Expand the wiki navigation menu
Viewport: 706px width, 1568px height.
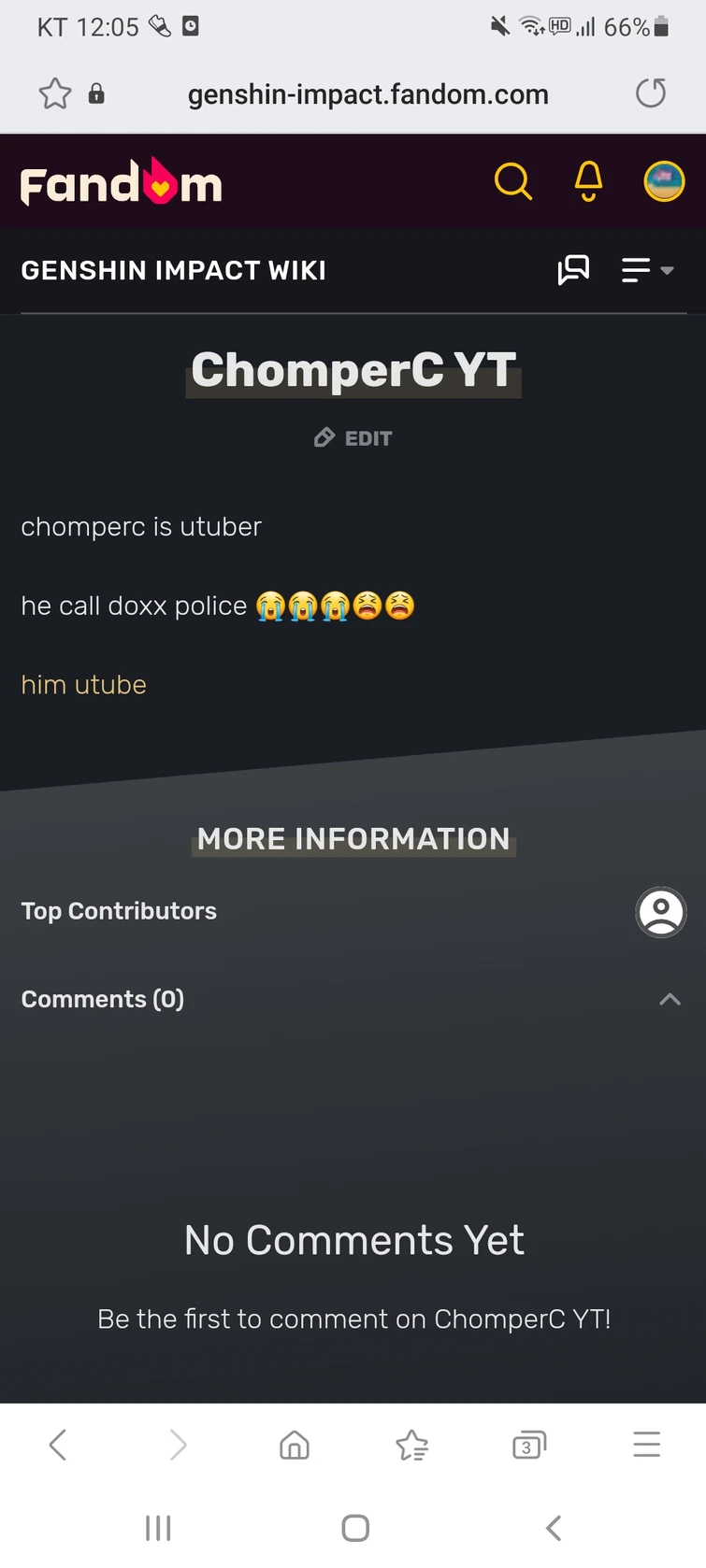coord(647,270)
